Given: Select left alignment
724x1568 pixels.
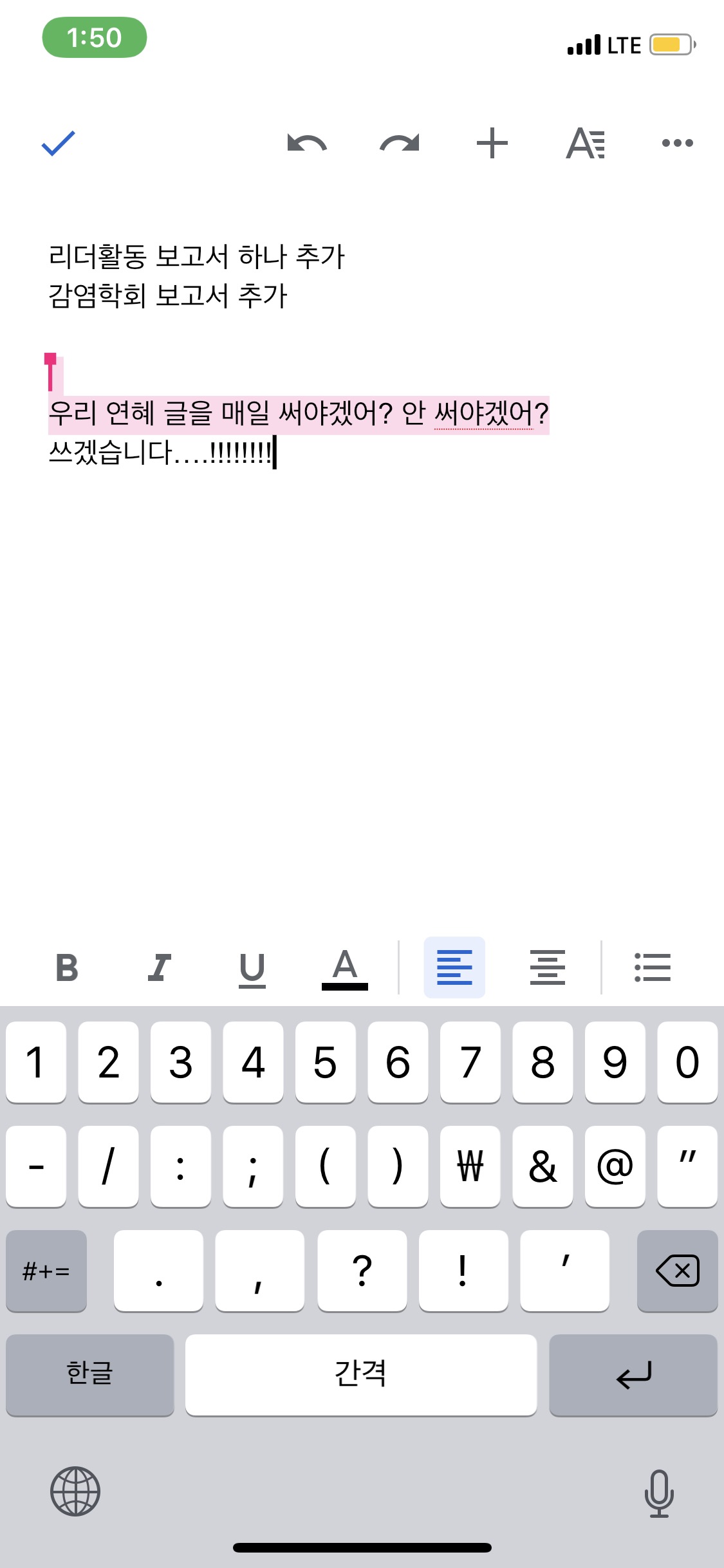Looking at the screenshot, I should [454, 967].
